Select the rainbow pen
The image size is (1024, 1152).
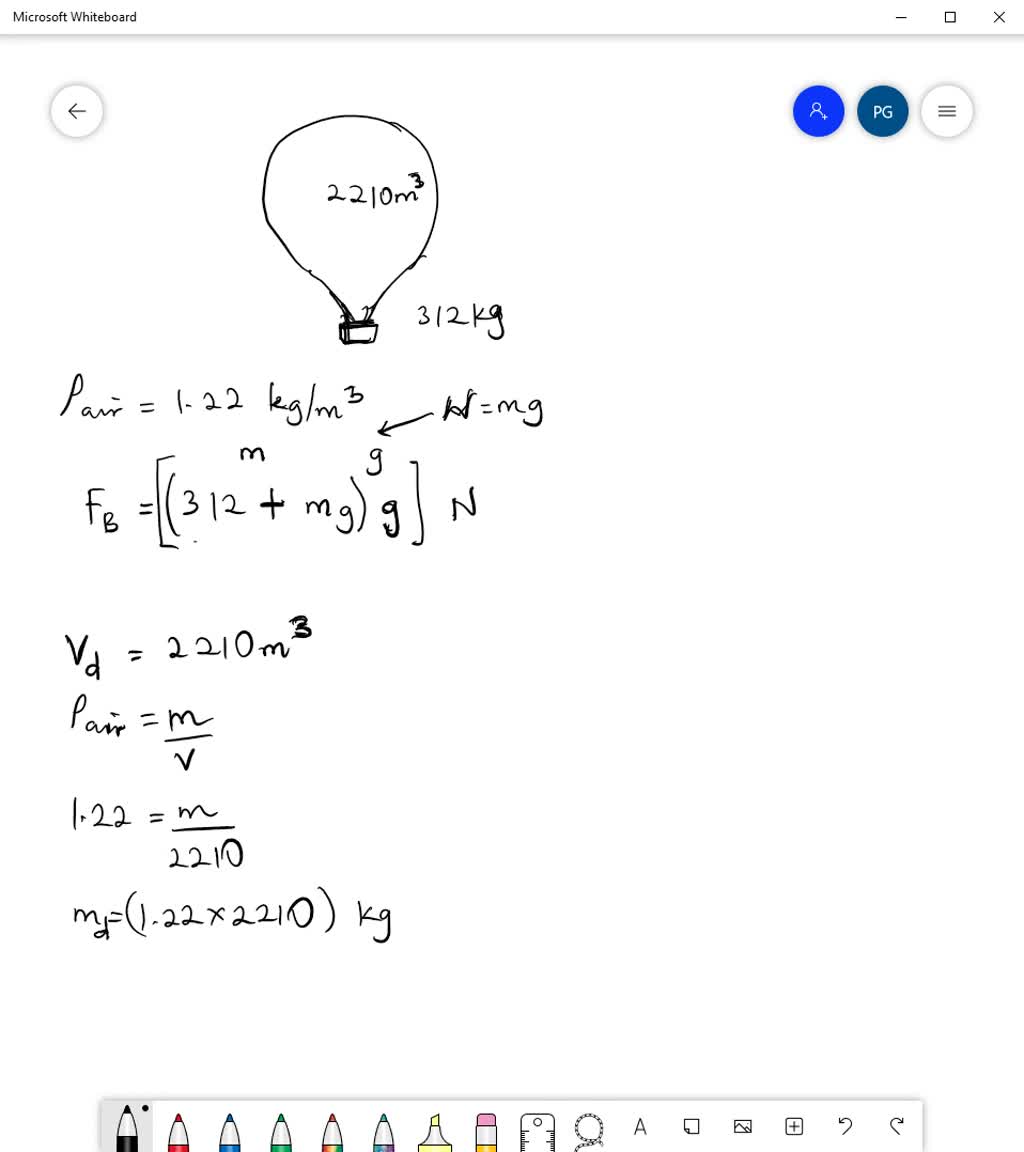click(x=332, y=1130)
